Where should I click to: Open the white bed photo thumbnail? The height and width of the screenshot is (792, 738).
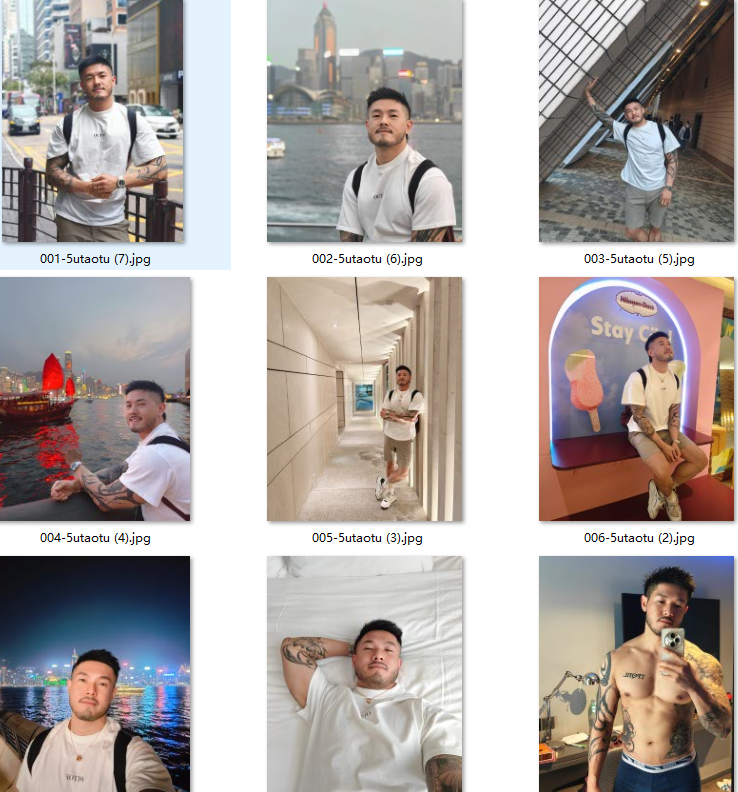[x=365, y=673]
